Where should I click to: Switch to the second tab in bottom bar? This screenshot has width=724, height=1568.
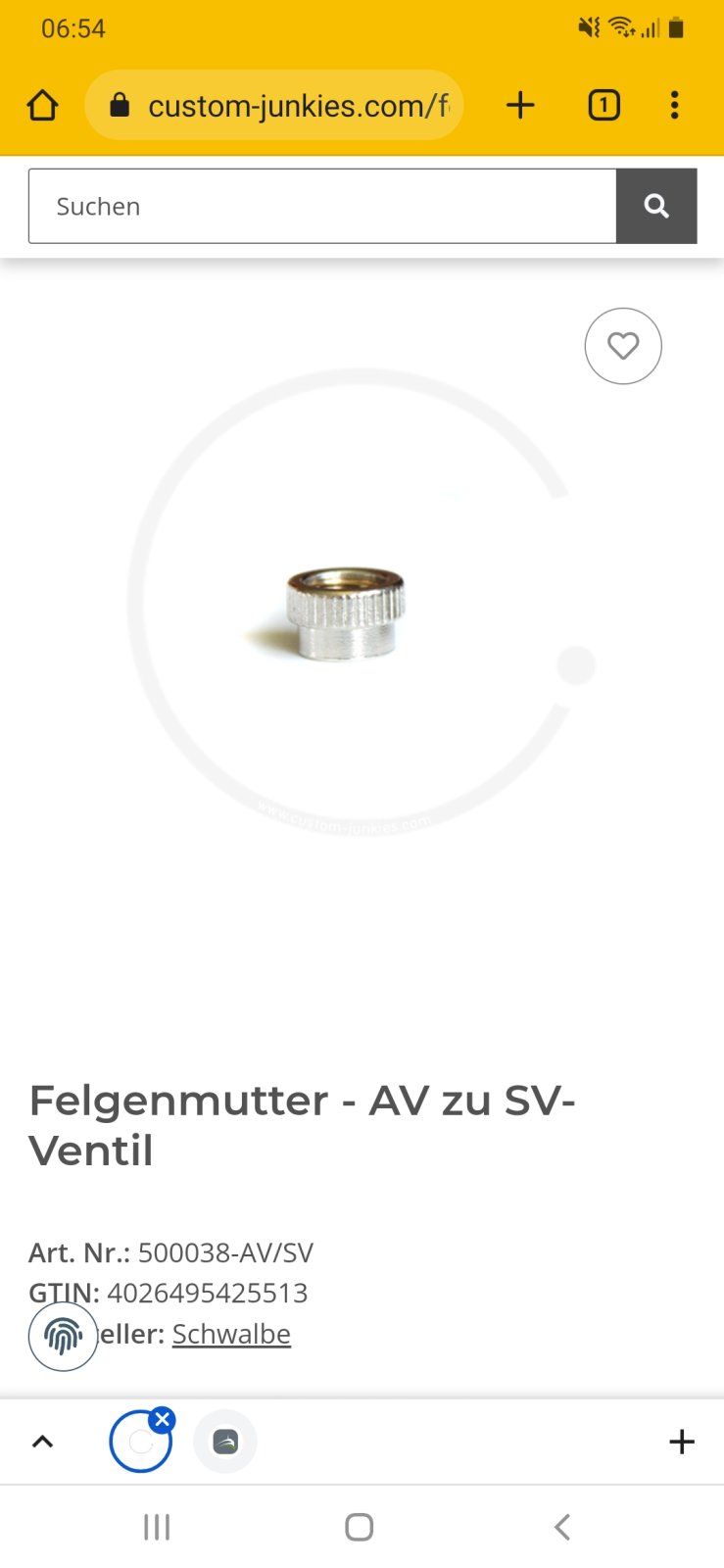[x=225, y=1442]
